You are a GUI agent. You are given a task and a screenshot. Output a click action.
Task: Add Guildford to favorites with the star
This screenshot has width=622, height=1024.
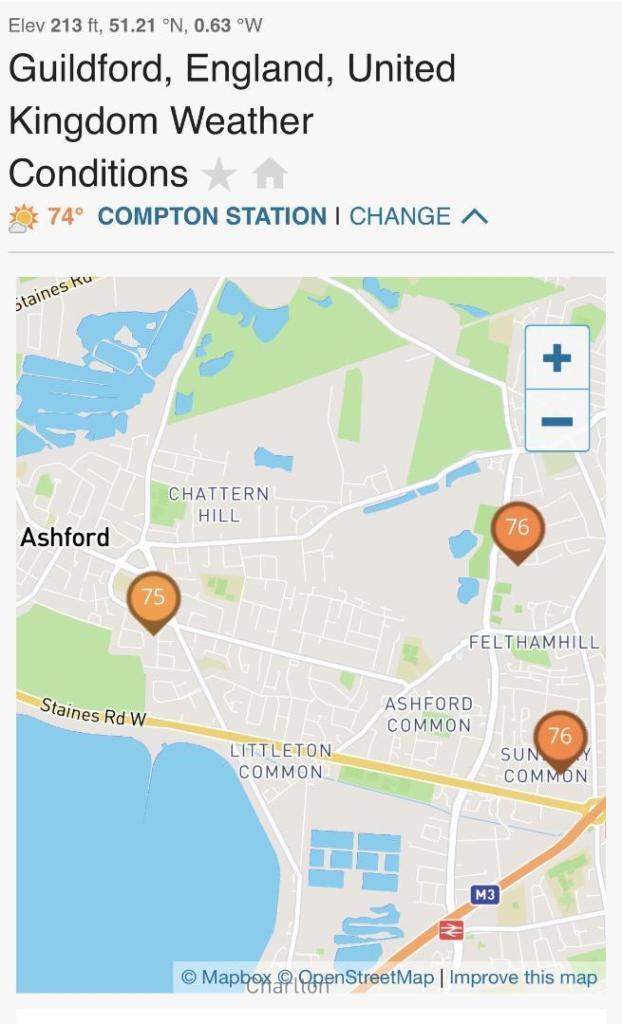[x=219, y=175]
